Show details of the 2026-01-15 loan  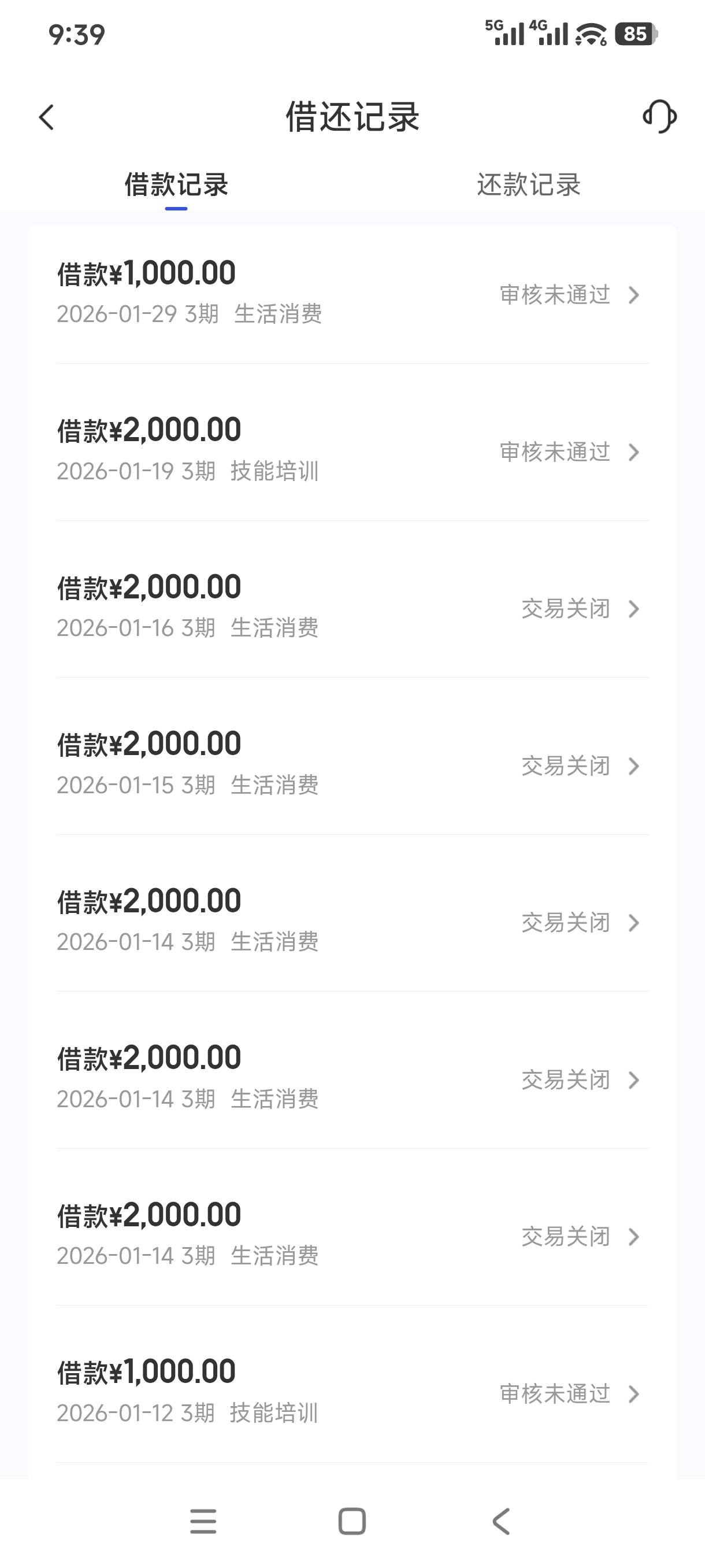(x=352, y=764)
